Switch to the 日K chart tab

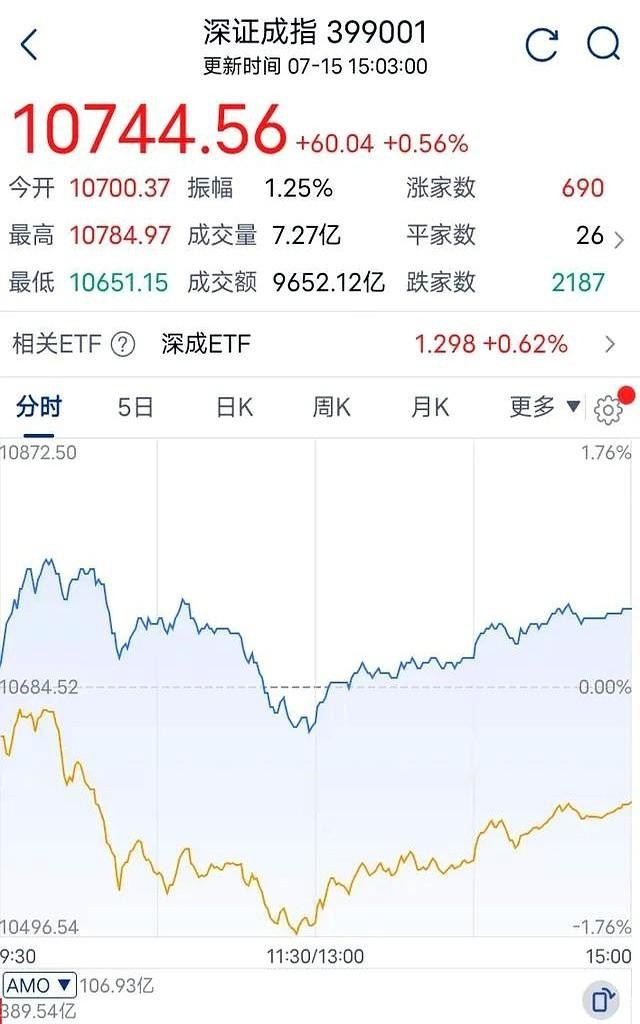(234, 407)
